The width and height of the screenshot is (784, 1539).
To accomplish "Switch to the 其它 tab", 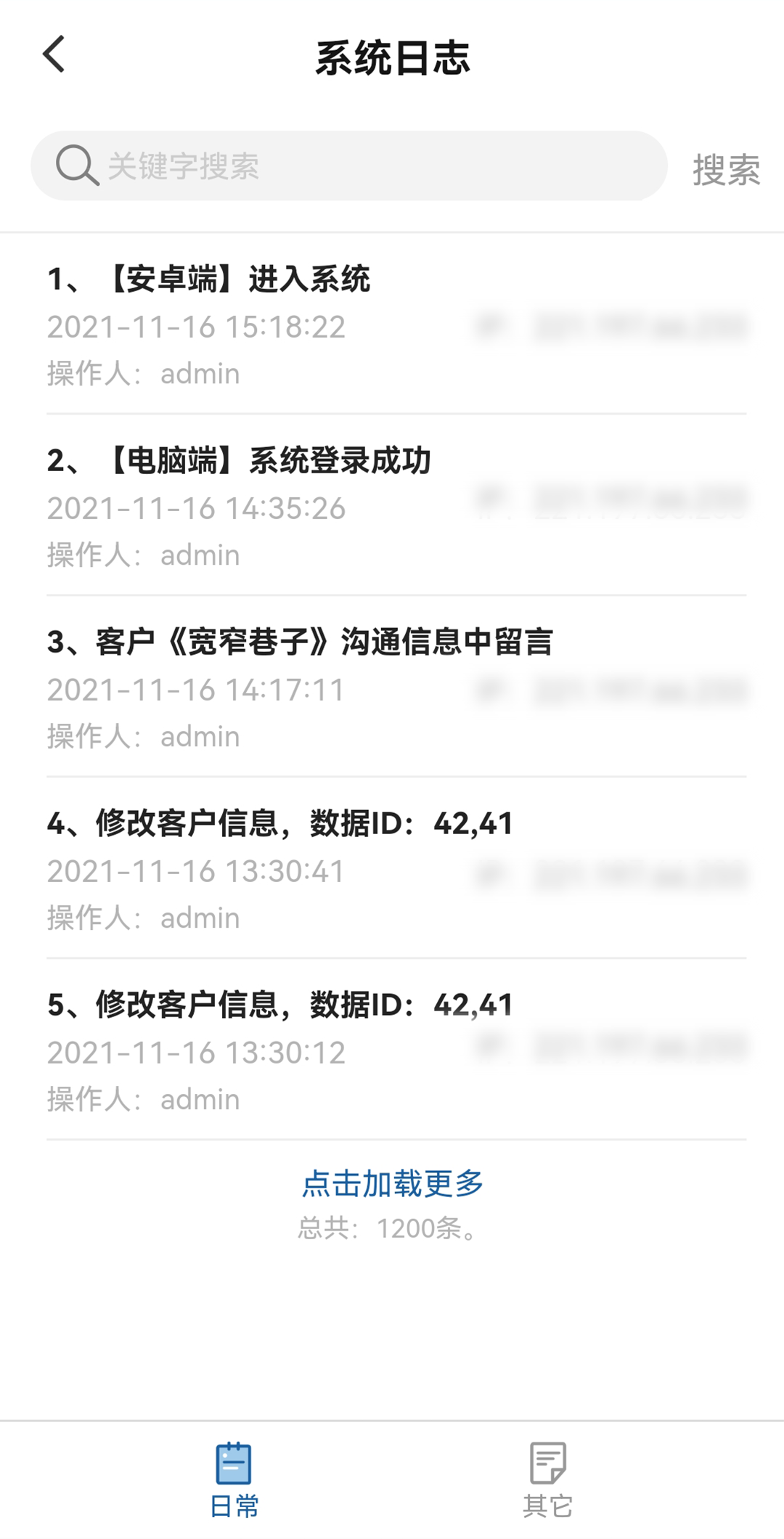I will 548,1481.
